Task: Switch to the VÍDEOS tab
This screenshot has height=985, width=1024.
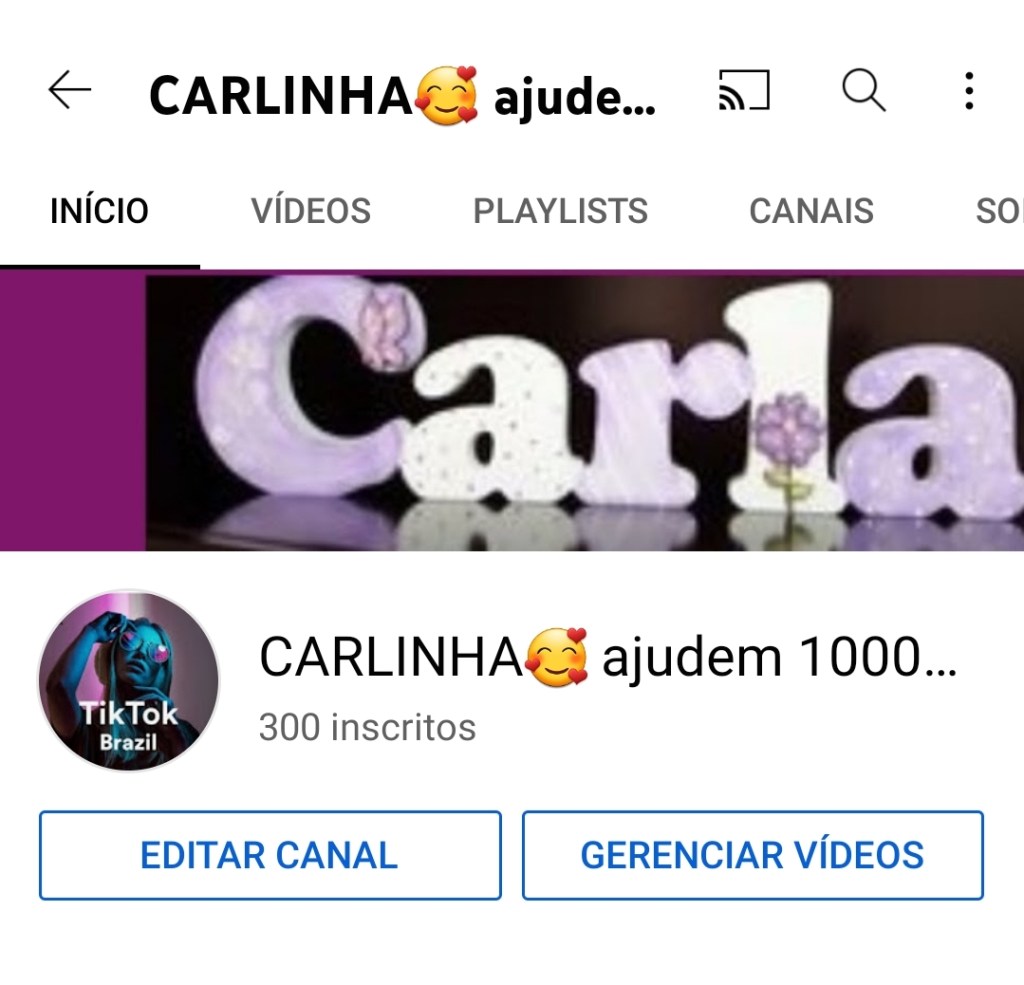Action: (x=310, y=211)
